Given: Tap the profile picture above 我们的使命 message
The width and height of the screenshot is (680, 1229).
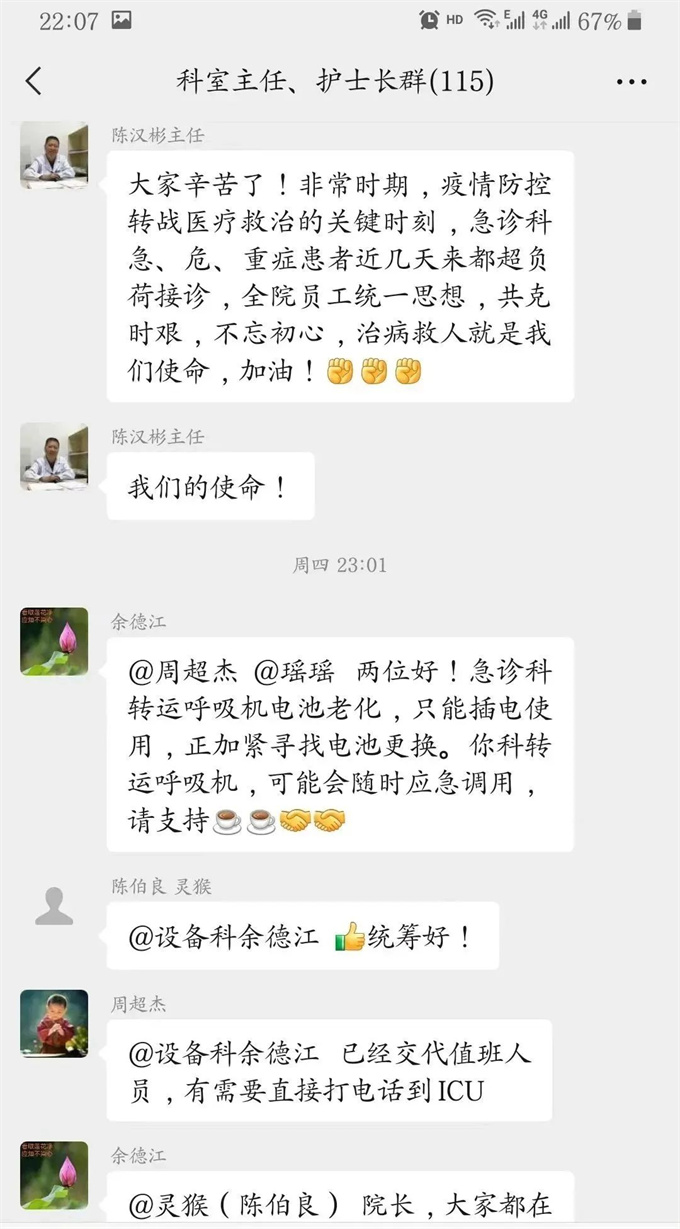Looking at the screenshot, I should (x=54, y=457).
